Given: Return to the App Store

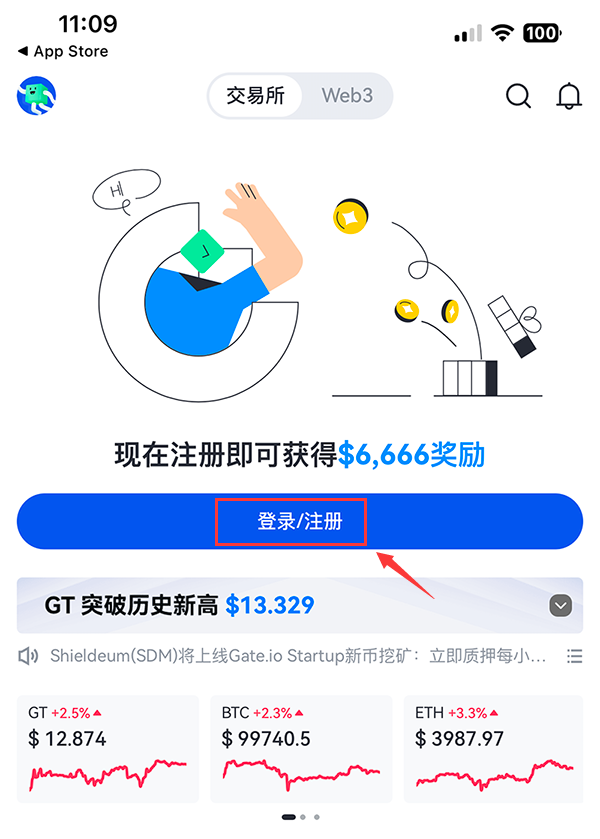Looking at the screenshot, I should (x=63, y=51).
